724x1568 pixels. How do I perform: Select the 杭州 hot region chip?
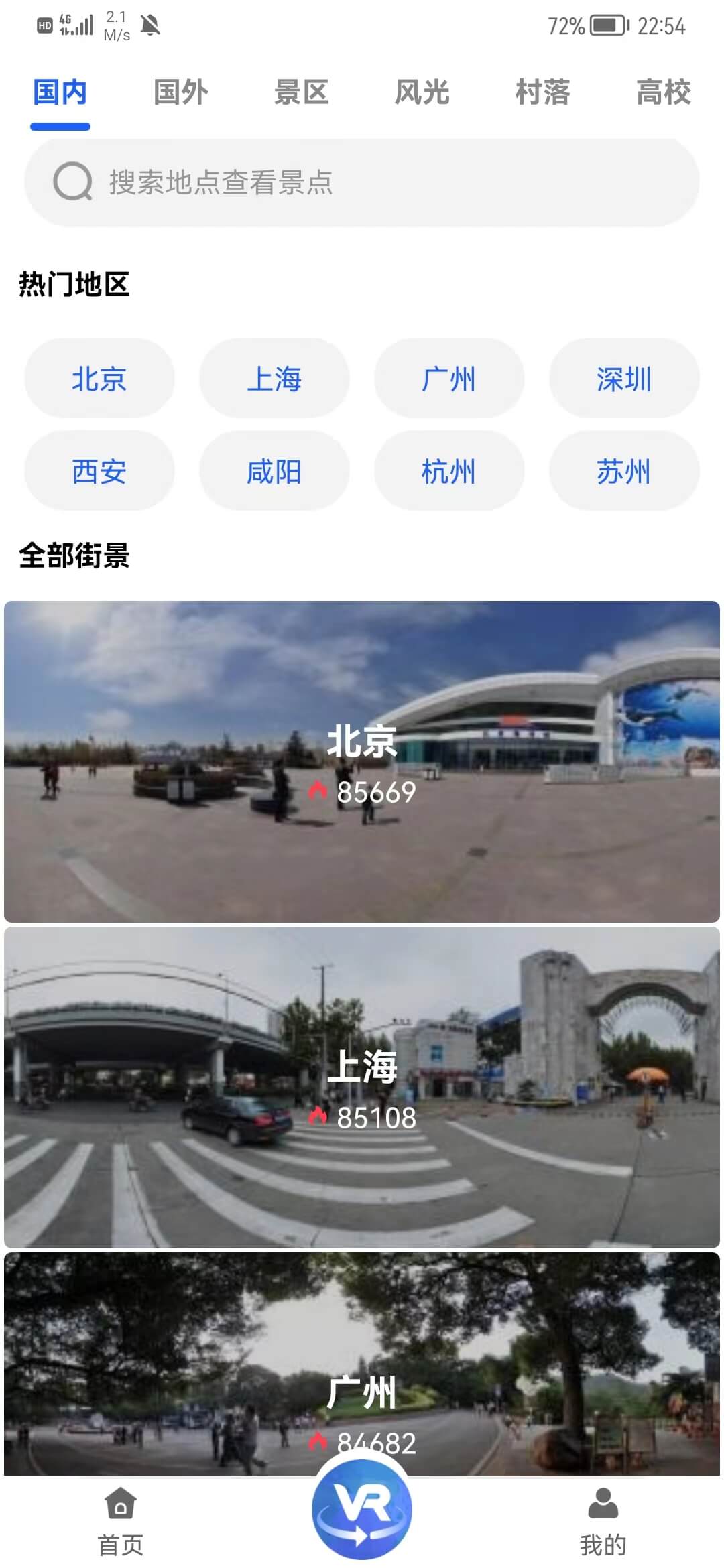[x=448, y=471]
